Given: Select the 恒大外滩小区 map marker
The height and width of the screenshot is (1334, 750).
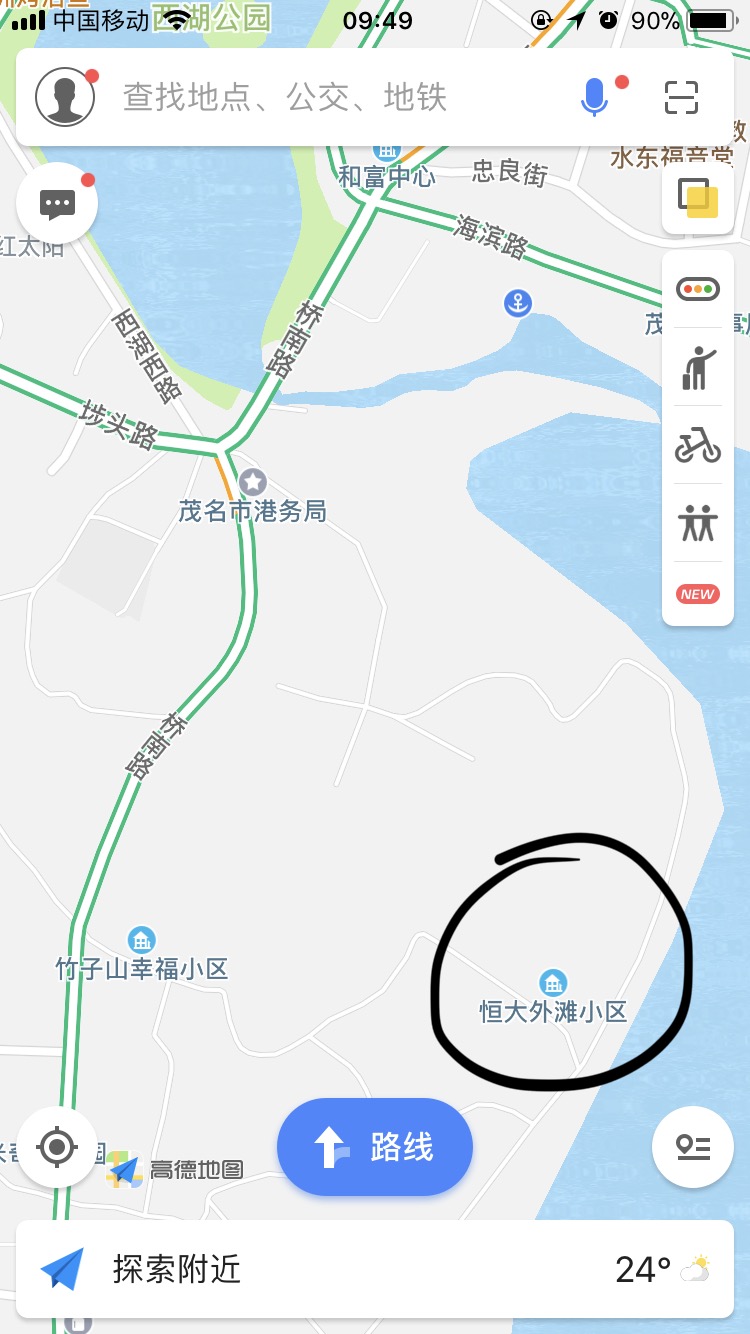Looking at the screenshot, I should pyautogui.click(x=551, y=981).
